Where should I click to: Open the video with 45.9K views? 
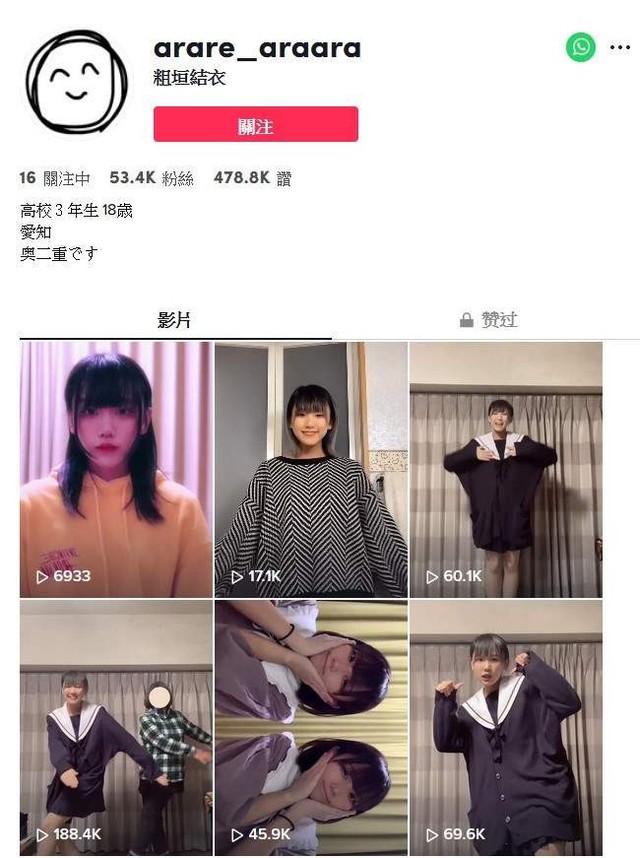pyautogui.click(x=311, y=727)
